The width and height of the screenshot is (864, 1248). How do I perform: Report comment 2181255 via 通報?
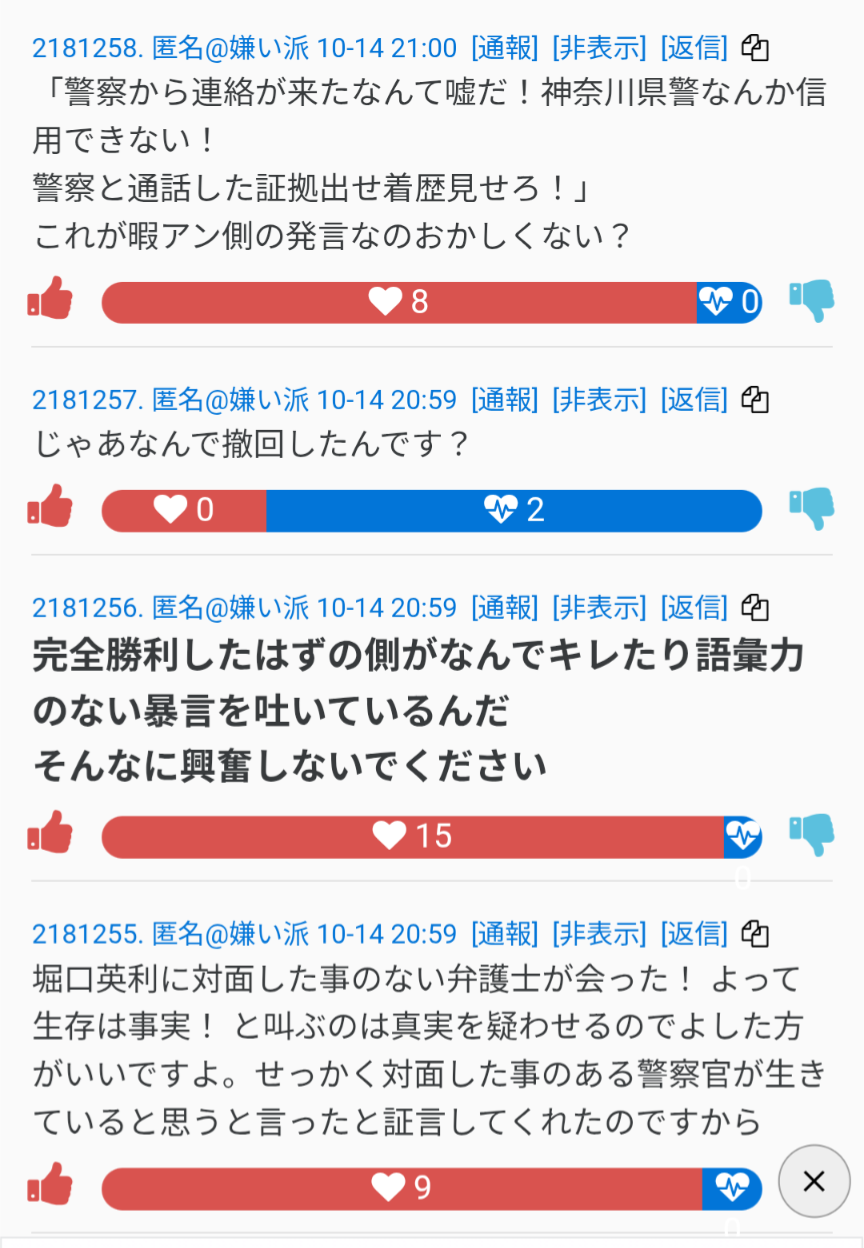(x=504, y=934)
